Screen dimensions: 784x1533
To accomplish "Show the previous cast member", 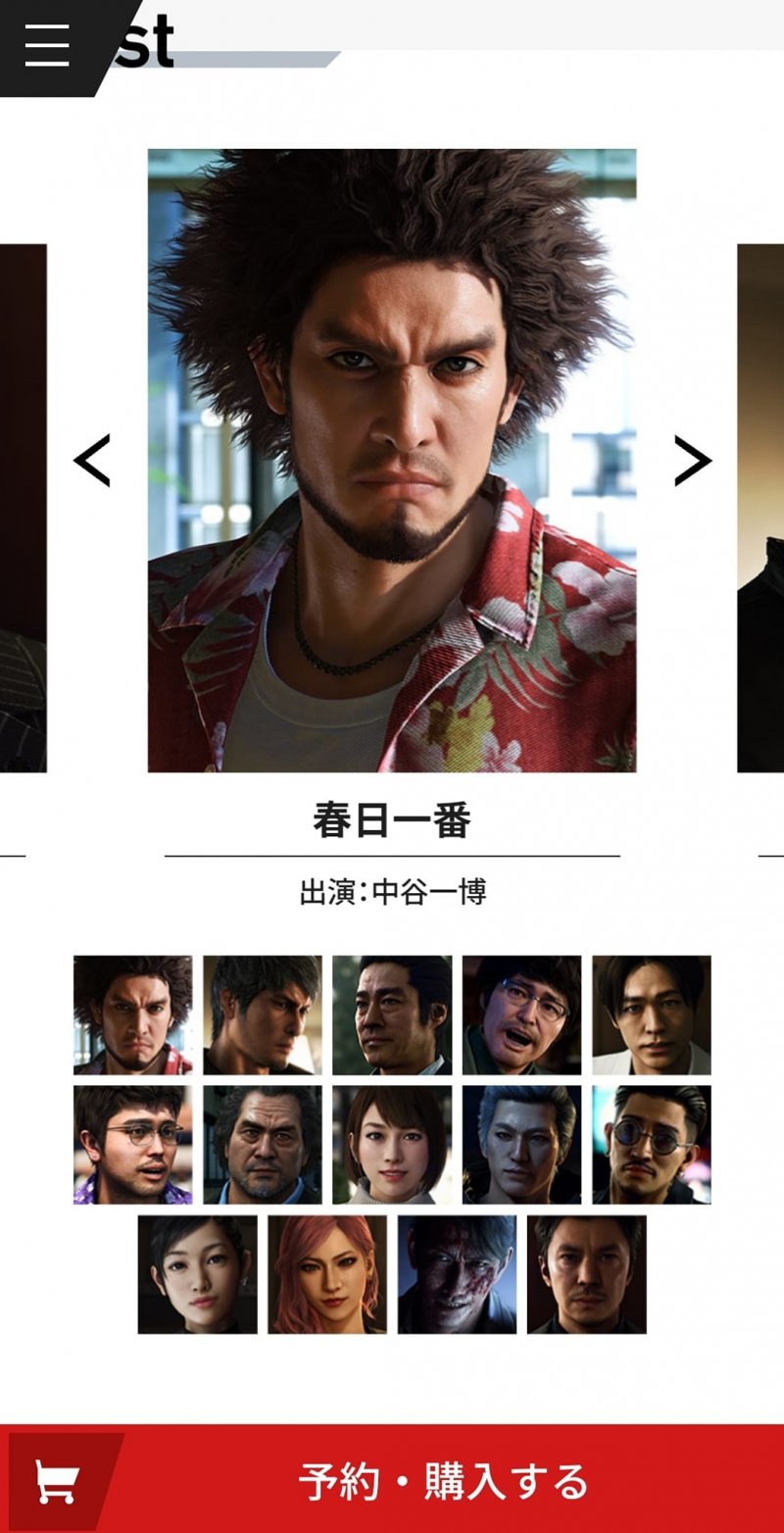I will click(x=92, y=461).
